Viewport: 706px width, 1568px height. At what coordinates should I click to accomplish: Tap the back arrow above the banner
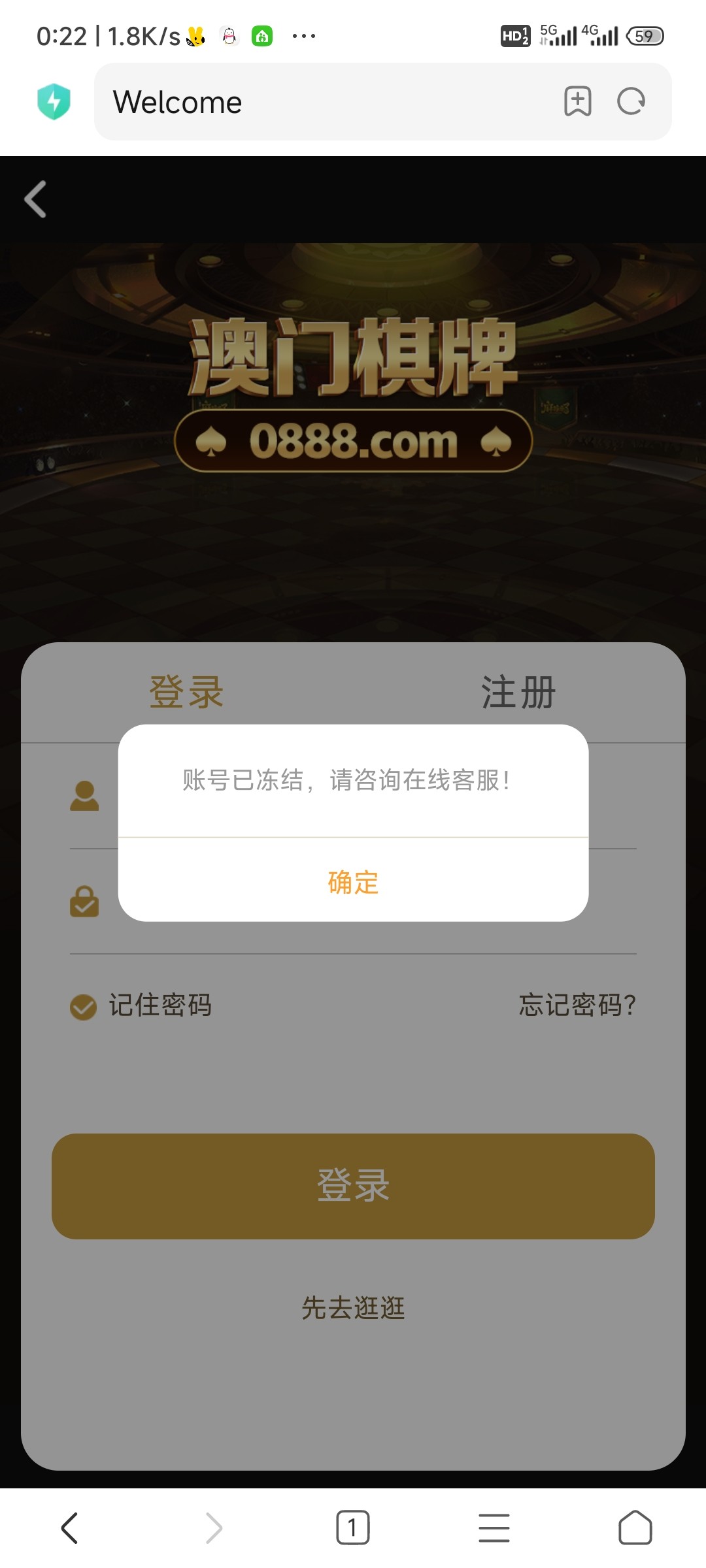pyautogui.click(x=35, y=199)
